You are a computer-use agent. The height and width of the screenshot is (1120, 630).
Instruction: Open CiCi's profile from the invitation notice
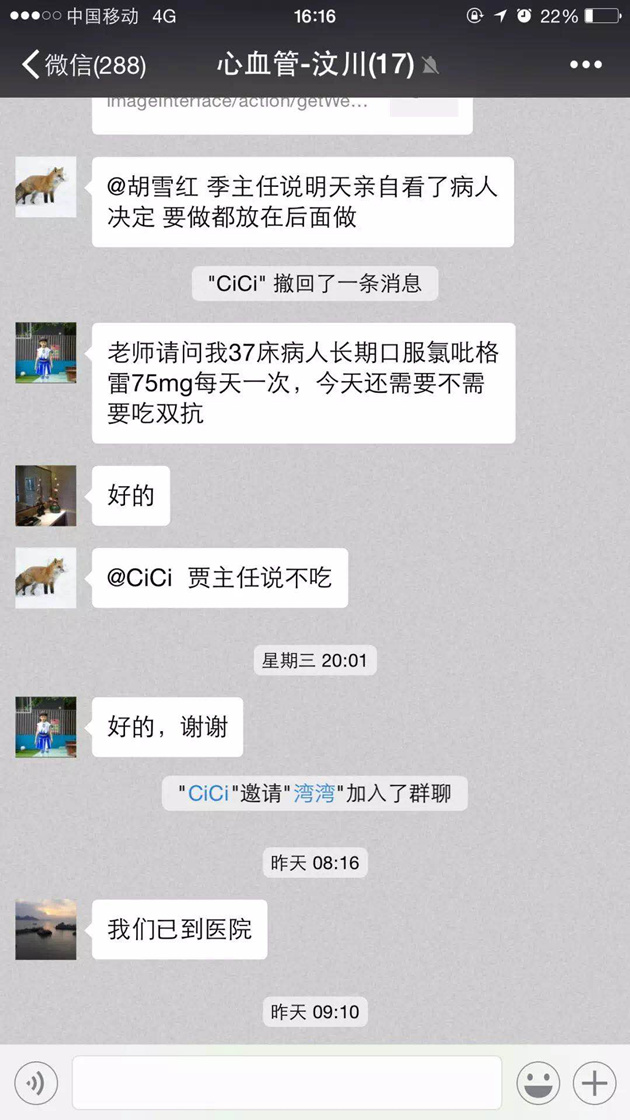coord(208,794)
